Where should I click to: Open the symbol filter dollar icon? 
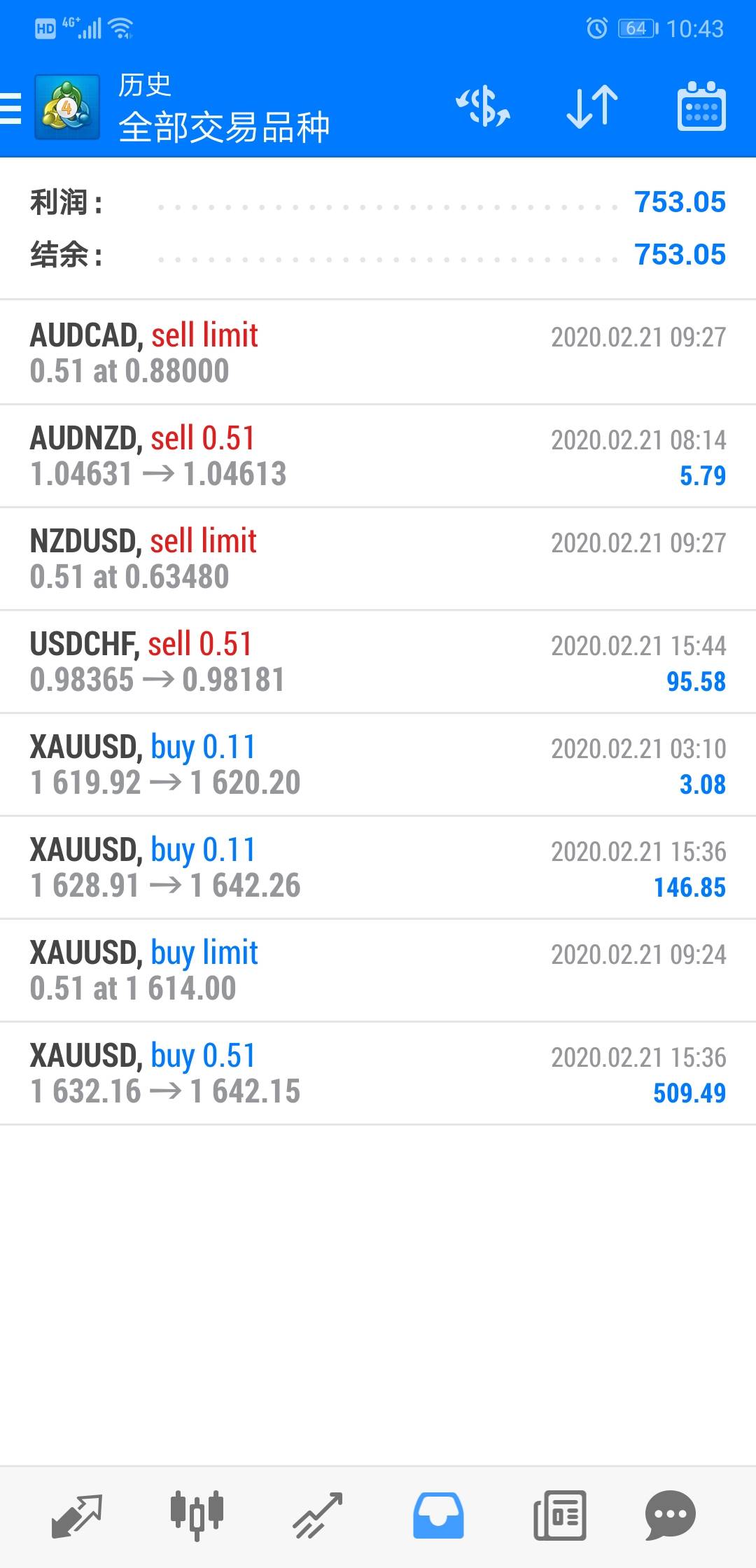pos(483,107)
